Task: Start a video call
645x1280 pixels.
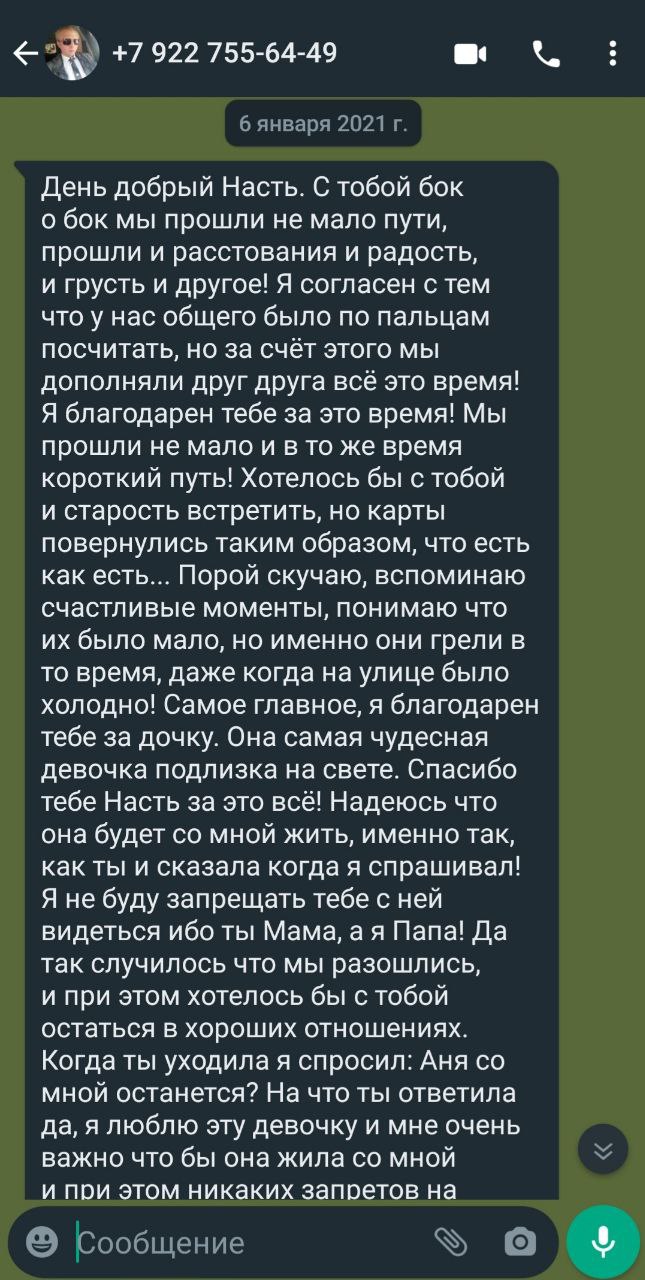Action: pos(470,54)
